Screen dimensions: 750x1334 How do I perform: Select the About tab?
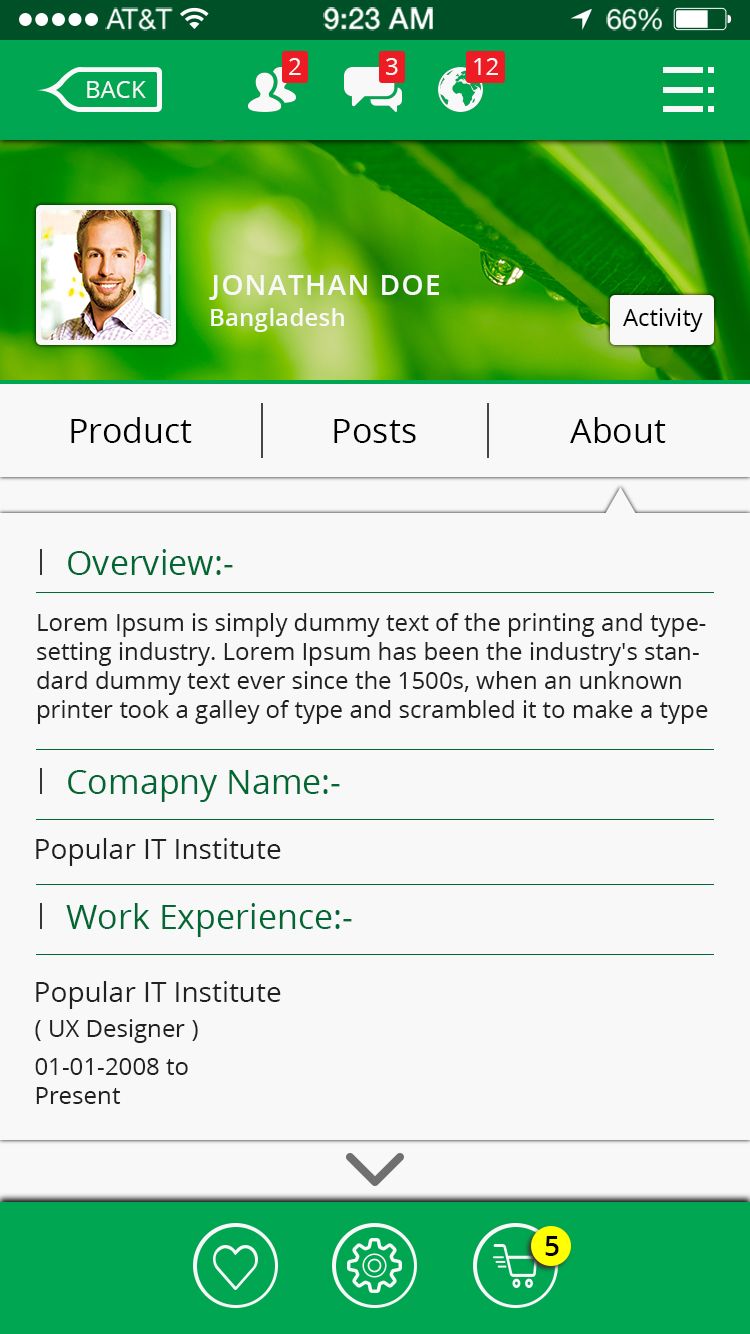click(x=617, y=431)
